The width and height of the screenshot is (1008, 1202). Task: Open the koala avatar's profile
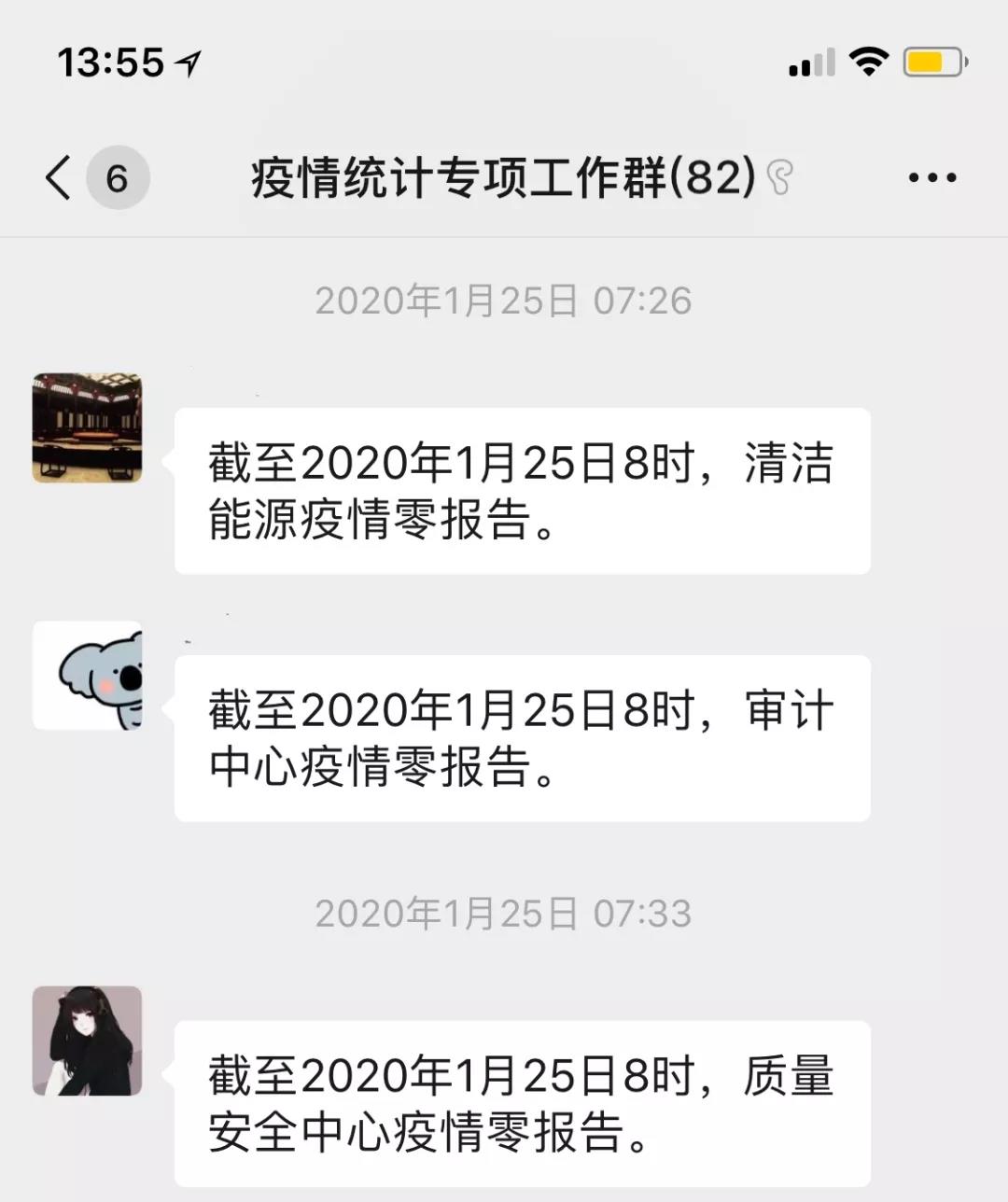88,676
